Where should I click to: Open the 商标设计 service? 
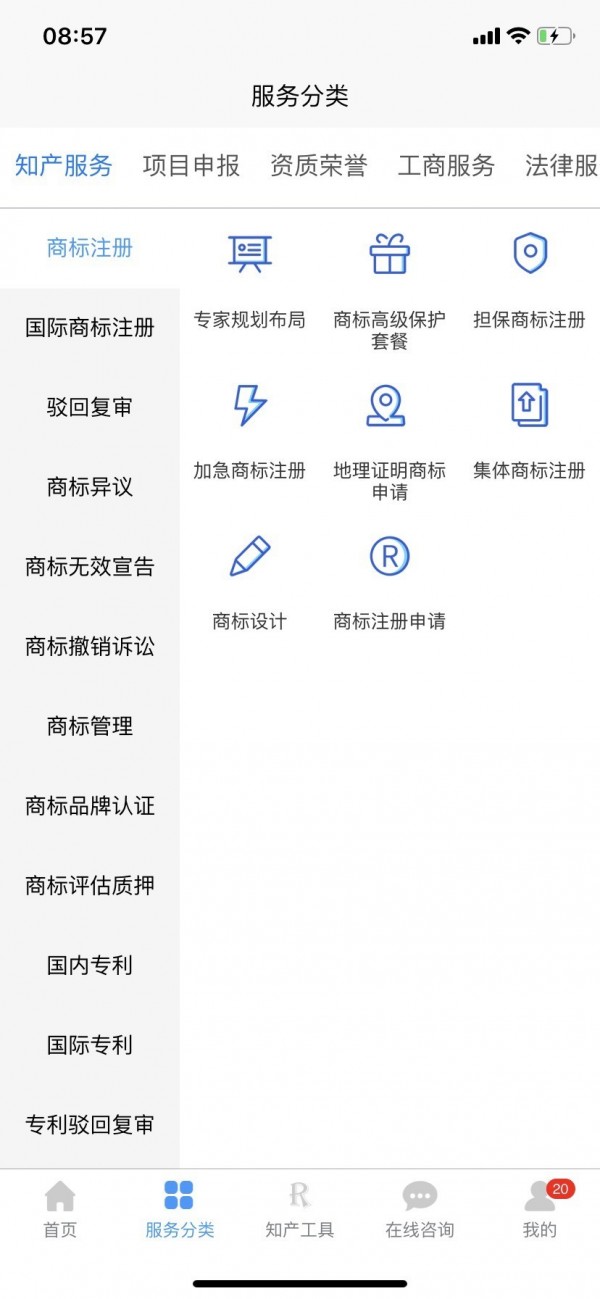(249, 582)
